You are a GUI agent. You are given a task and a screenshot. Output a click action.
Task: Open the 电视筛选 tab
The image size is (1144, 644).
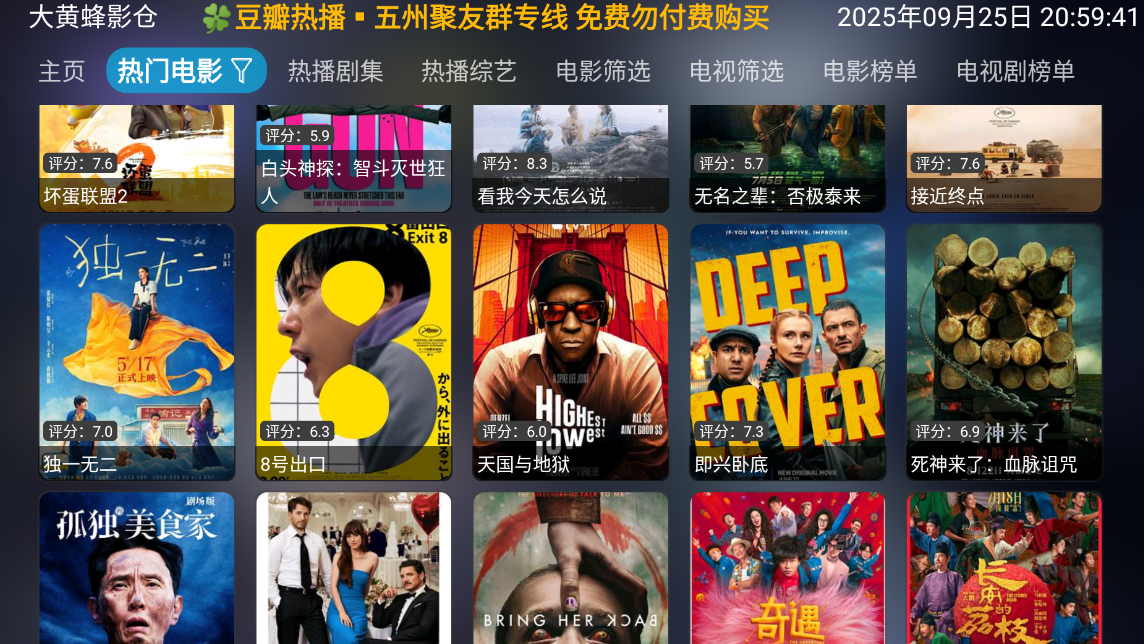[736, 71]
